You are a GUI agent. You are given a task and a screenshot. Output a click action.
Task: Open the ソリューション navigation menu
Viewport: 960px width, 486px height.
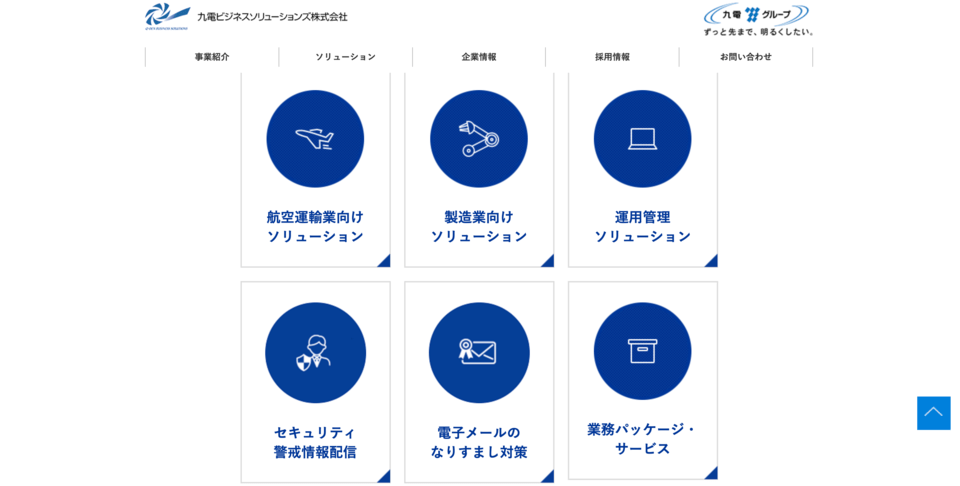click(x=345, y=57)
